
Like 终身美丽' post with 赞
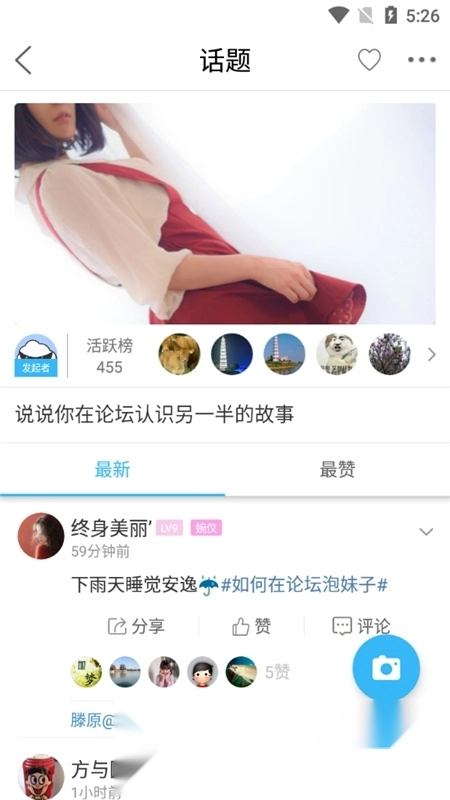coord(252,626)
